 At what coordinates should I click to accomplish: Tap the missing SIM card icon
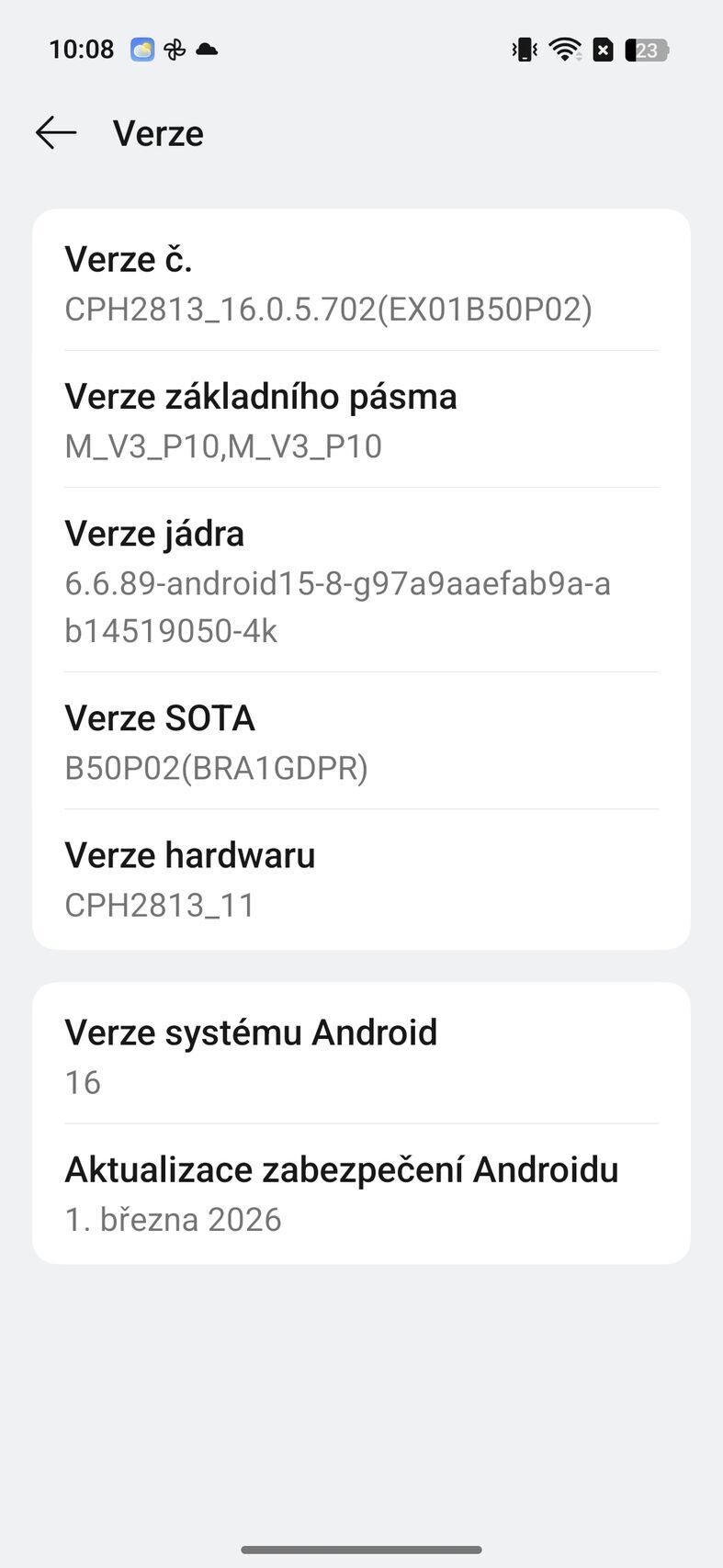point(604,50)
